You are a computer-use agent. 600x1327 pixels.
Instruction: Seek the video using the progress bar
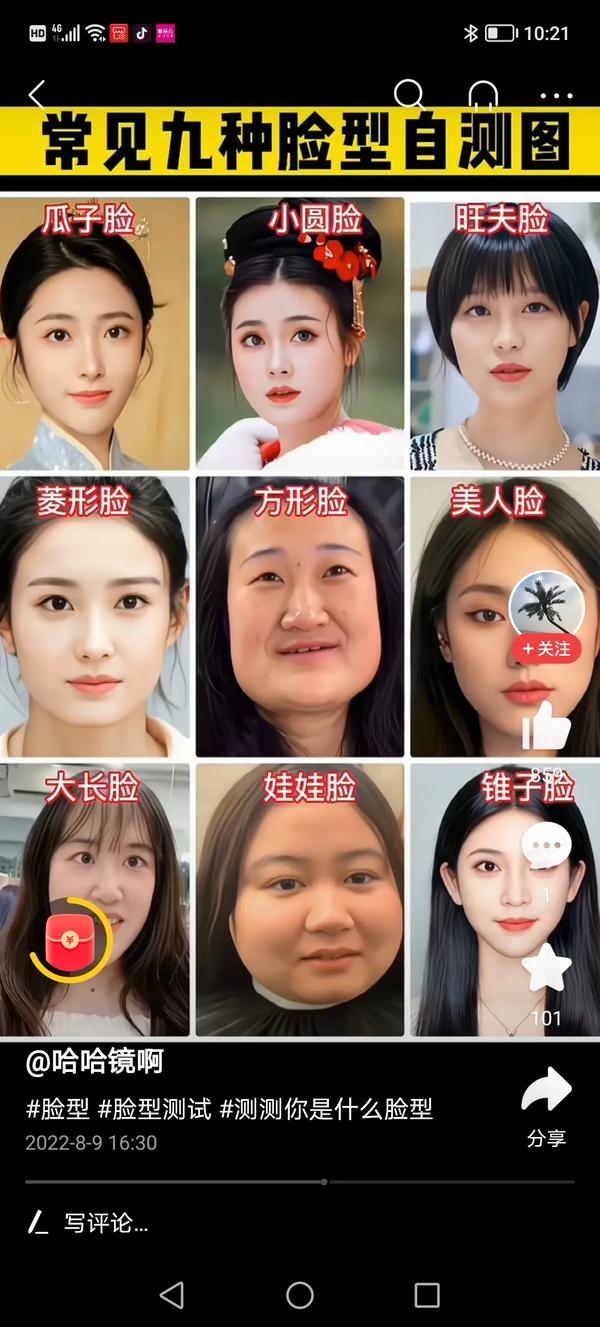300,1181
